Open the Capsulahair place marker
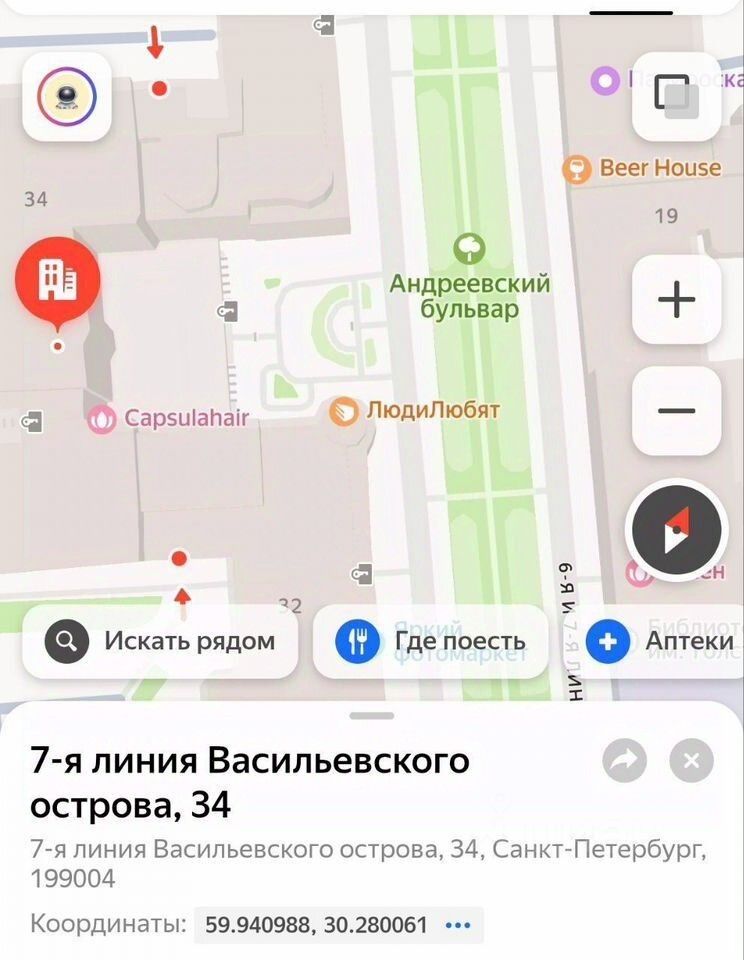The image size is (744, 960). coord(102,419)
